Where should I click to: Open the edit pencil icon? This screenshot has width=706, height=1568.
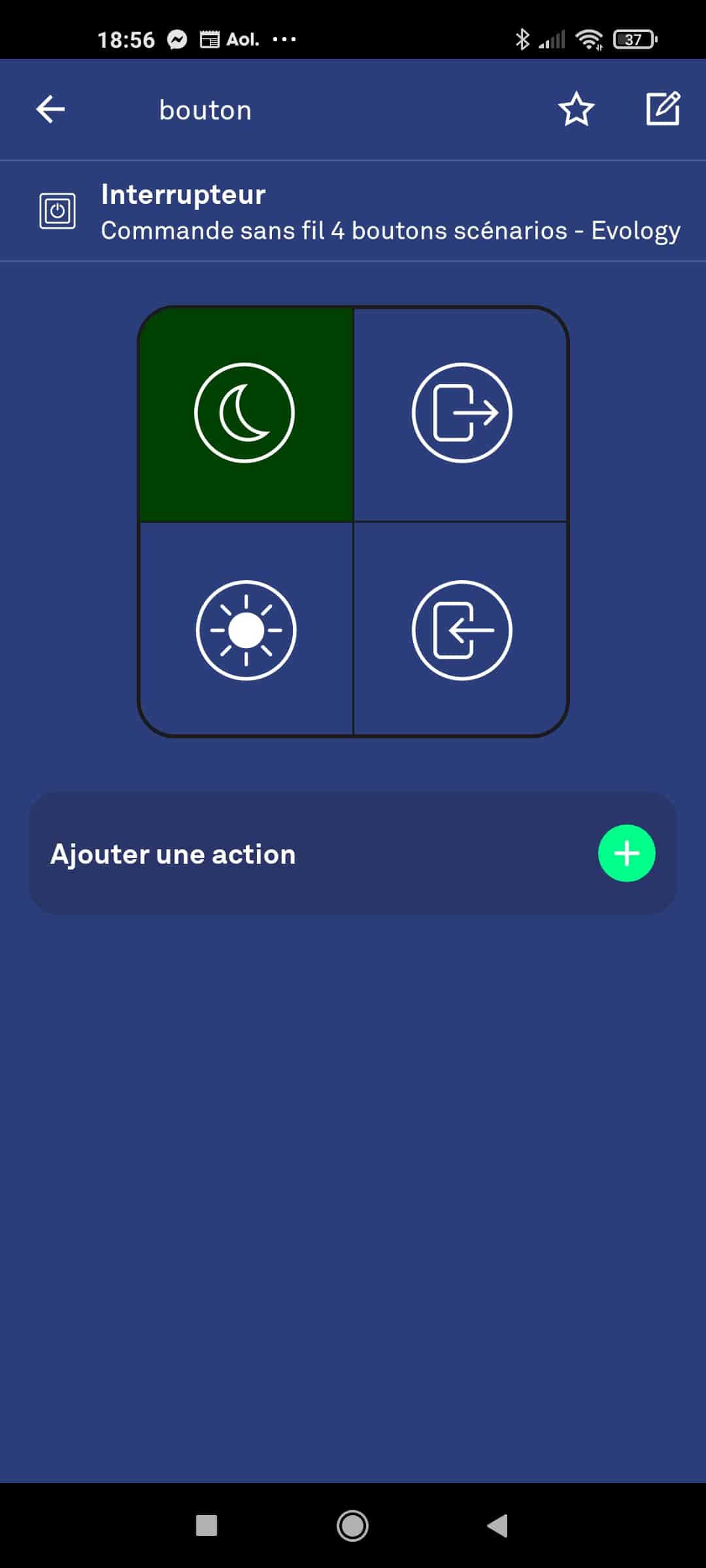[x=663, y=108]
